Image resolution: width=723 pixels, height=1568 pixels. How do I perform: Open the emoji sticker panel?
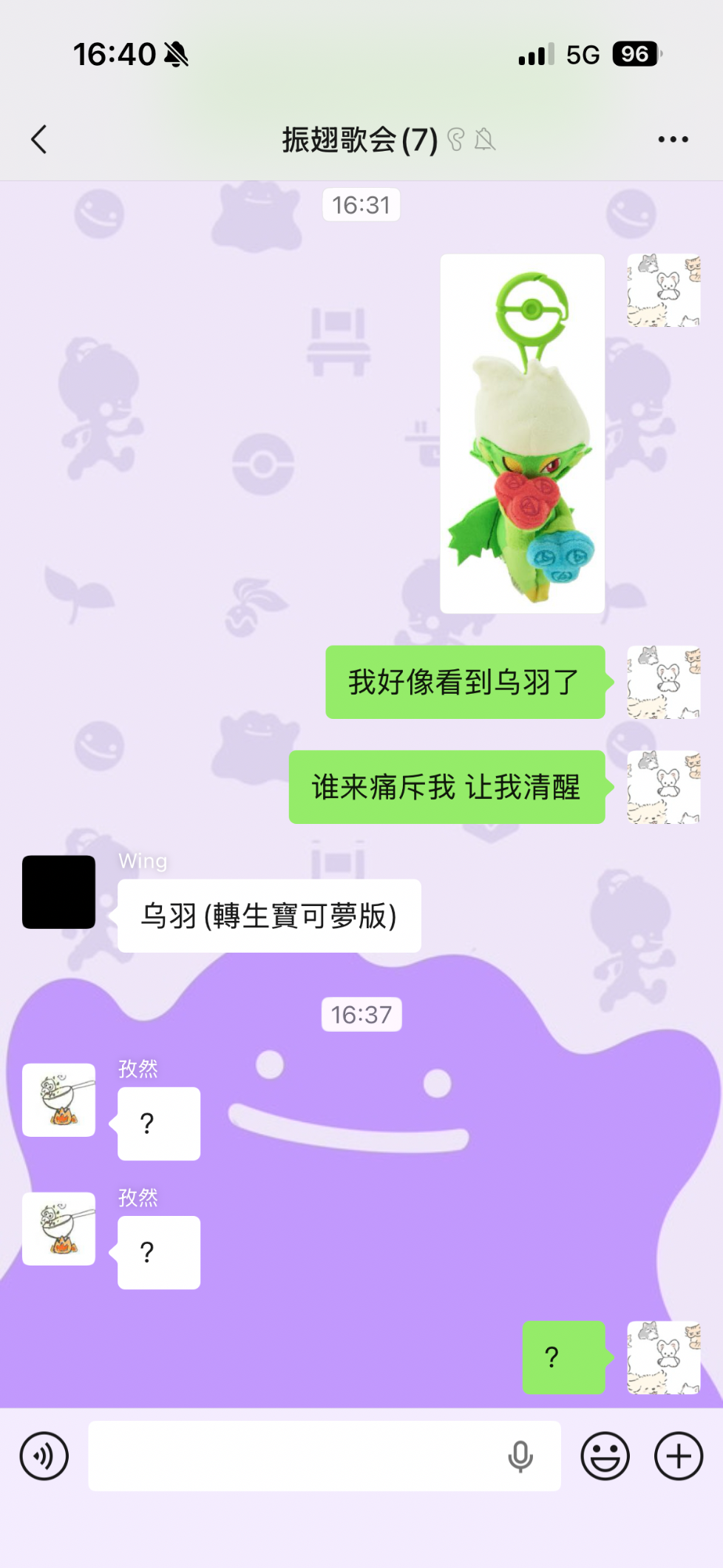click(x=605, y=1456)
